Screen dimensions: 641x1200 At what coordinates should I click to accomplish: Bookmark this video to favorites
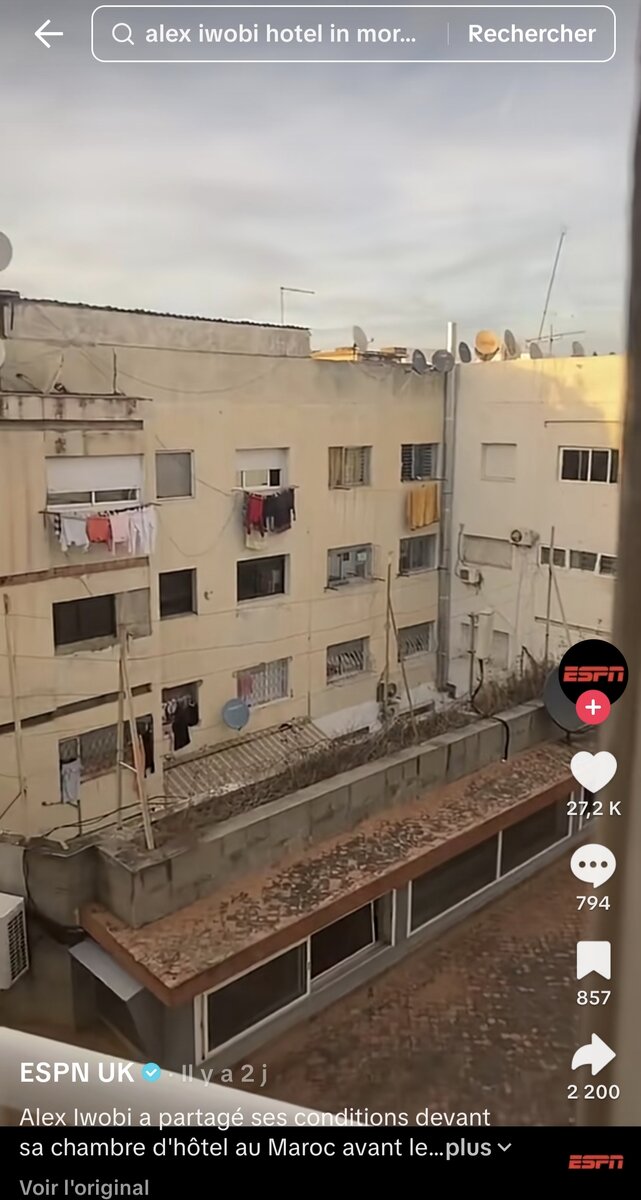point(593,961)
